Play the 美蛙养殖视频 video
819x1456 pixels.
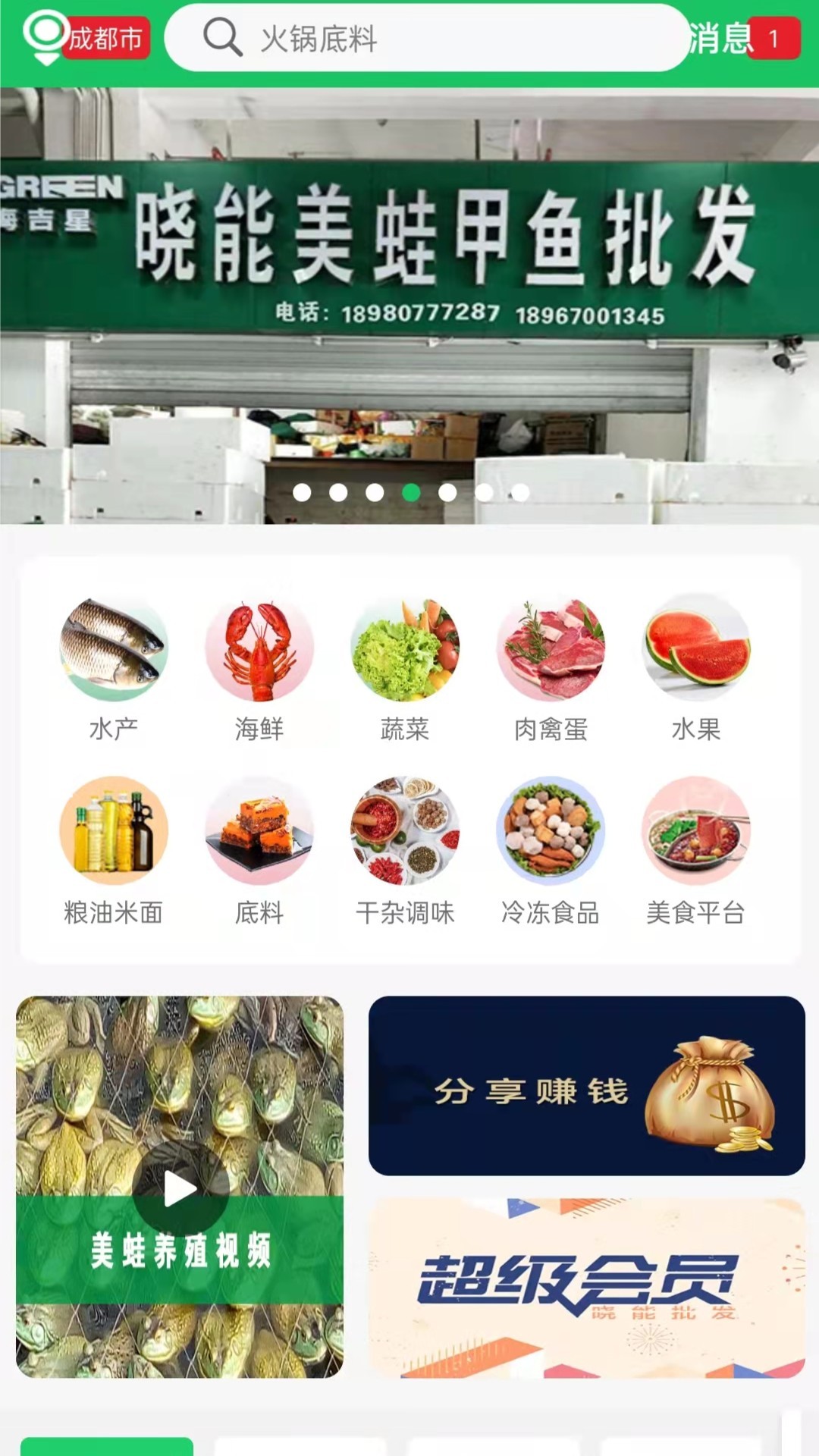point(180,1188)
